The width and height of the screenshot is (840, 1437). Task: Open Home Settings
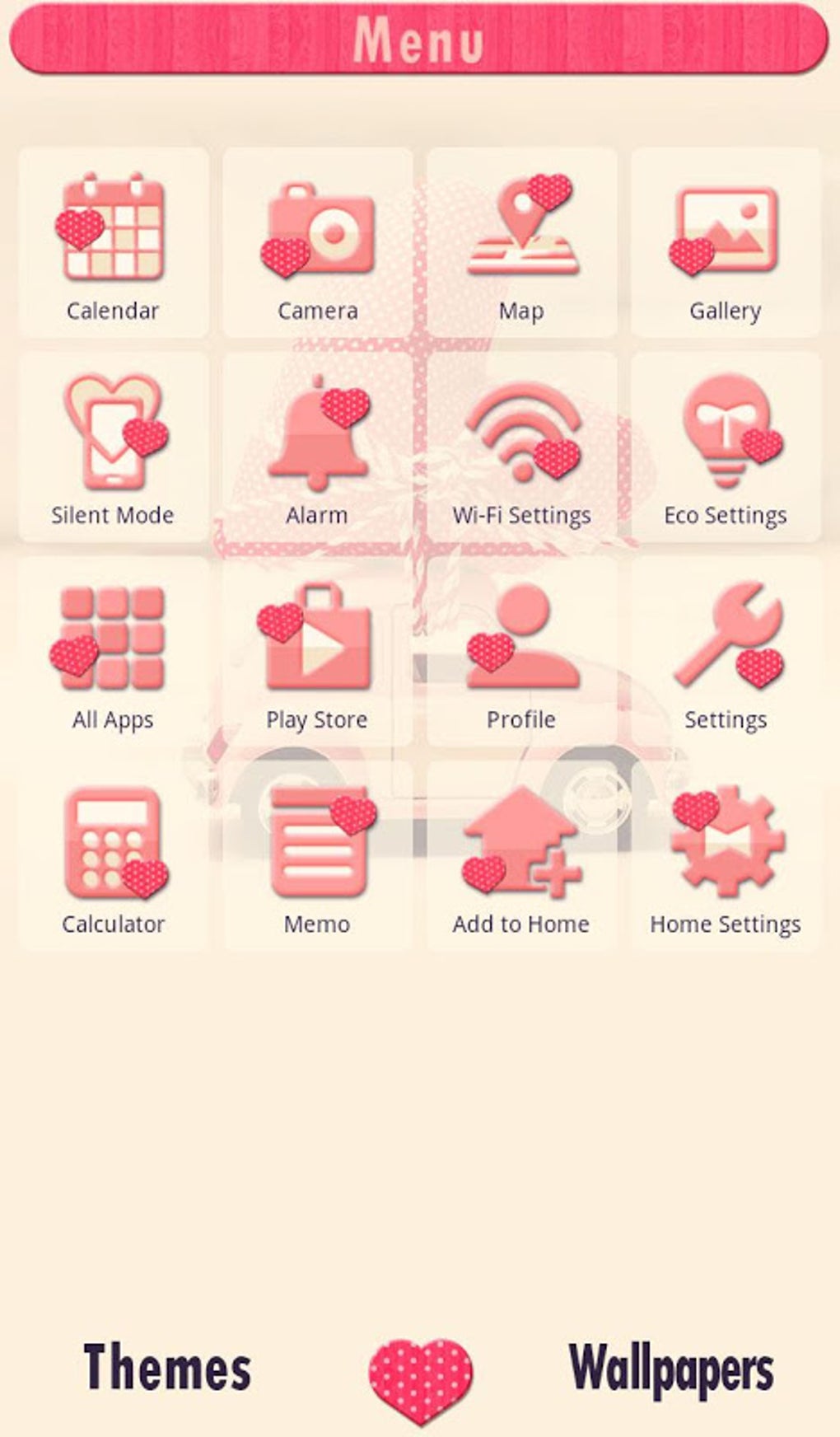pos(725,856)
